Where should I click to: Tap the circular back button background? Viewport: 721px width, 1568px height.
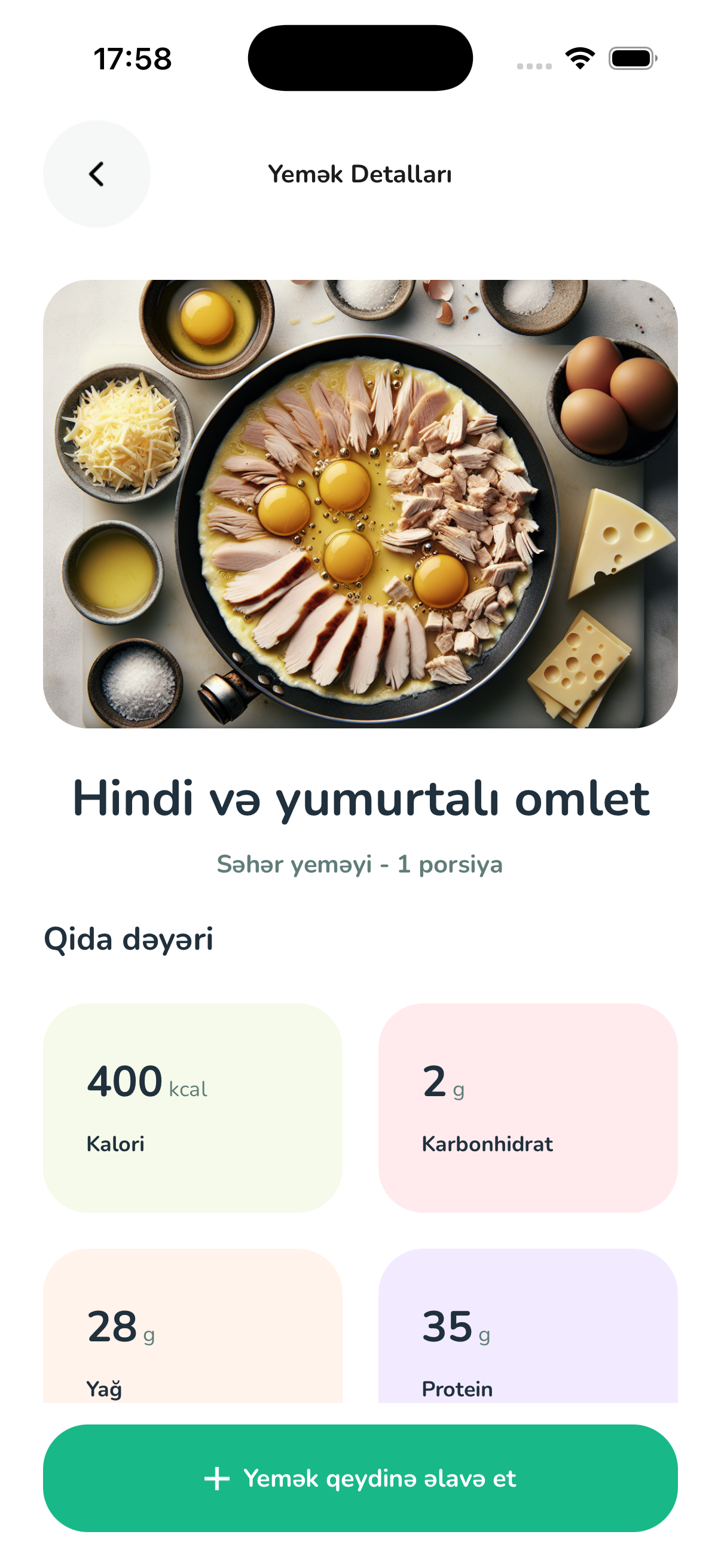pyautogui.click(x=96, y=174)
